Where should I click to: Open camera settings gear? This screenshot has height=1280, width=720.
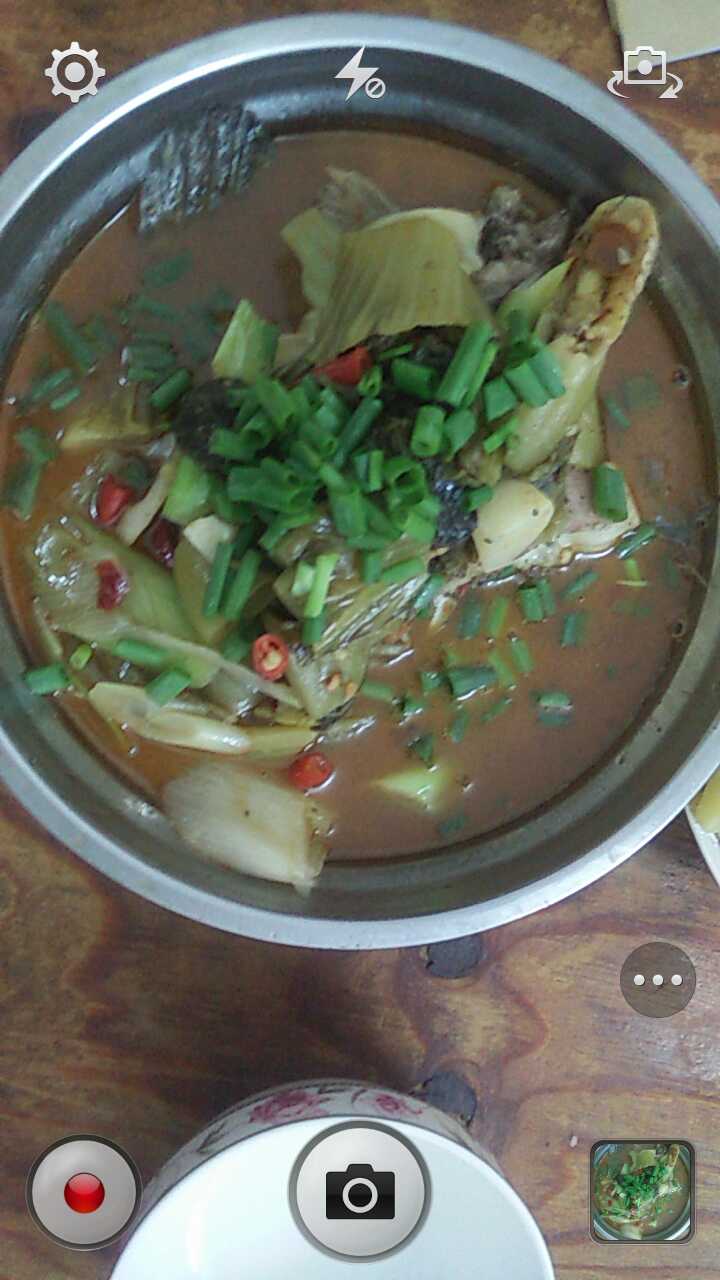click(75, 72)
